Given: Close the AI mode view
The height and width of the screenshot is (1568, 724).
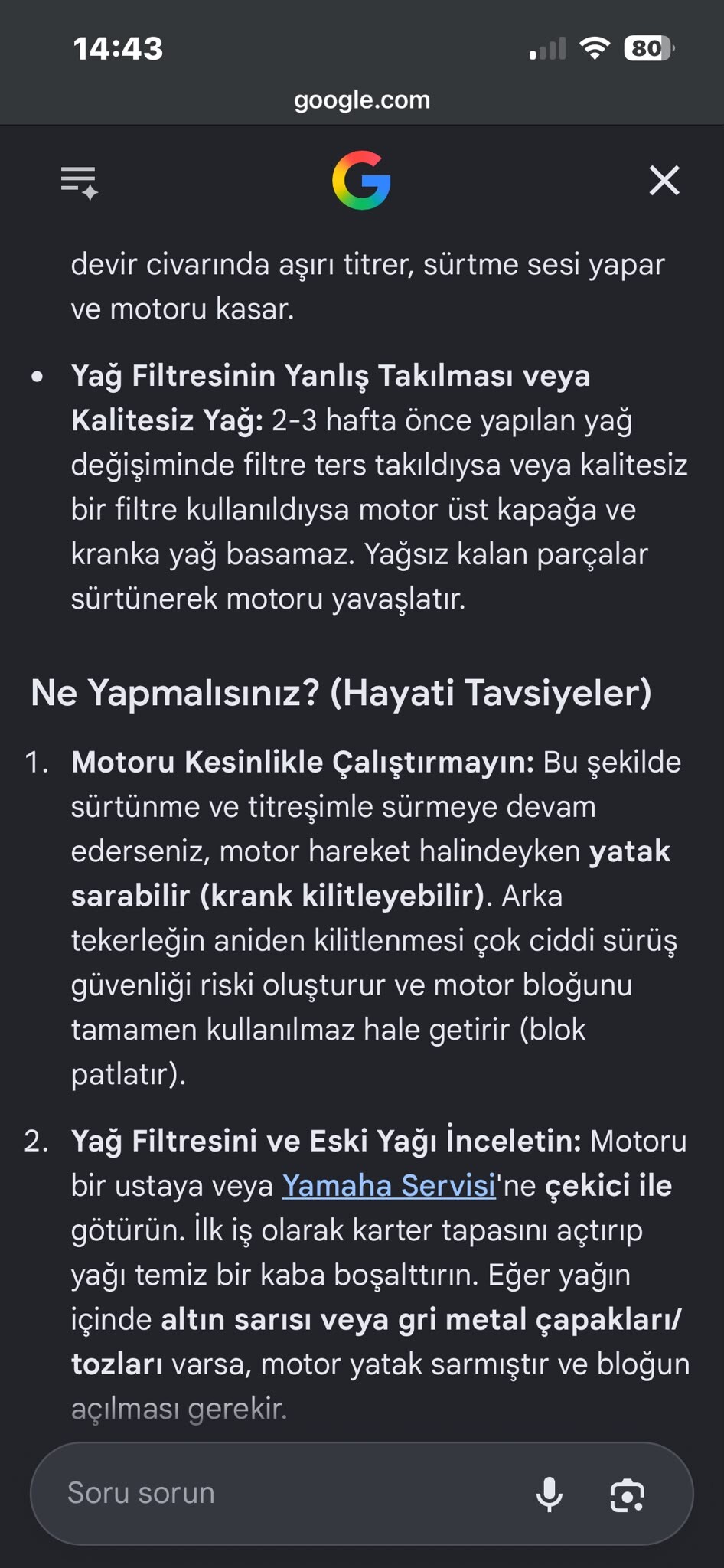Looking at the screenshot, I should pos(664,181).
